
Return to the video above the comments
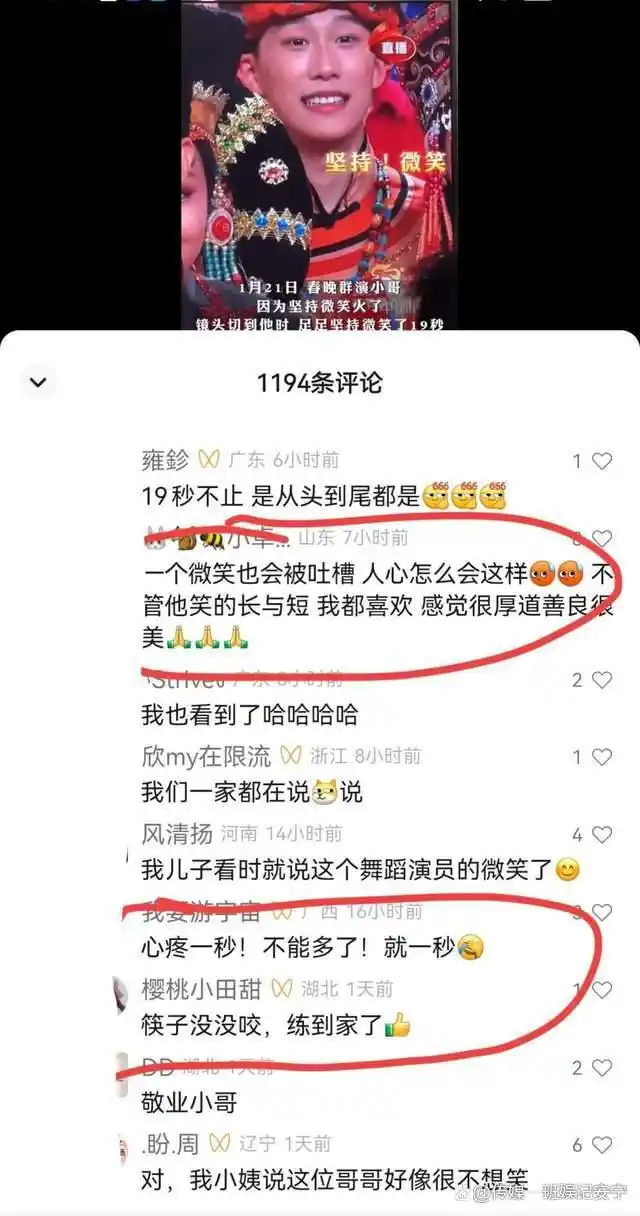pyautogui.click(x=318, y=165)
